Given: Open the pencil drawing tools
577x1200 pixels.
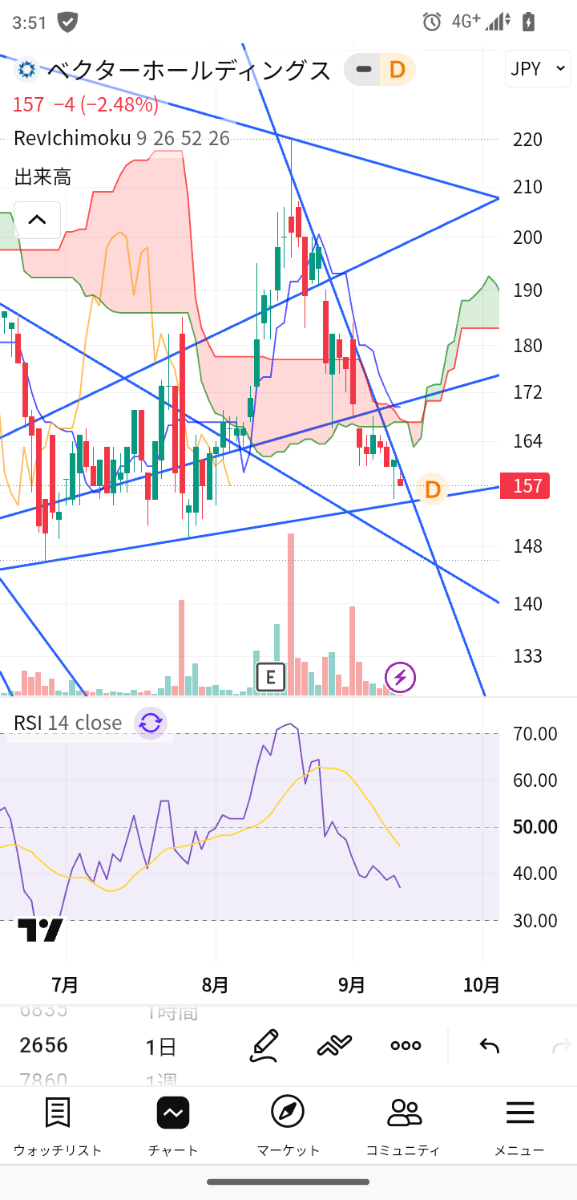Looking at the screenshot, I should [x=264, y=1045].
